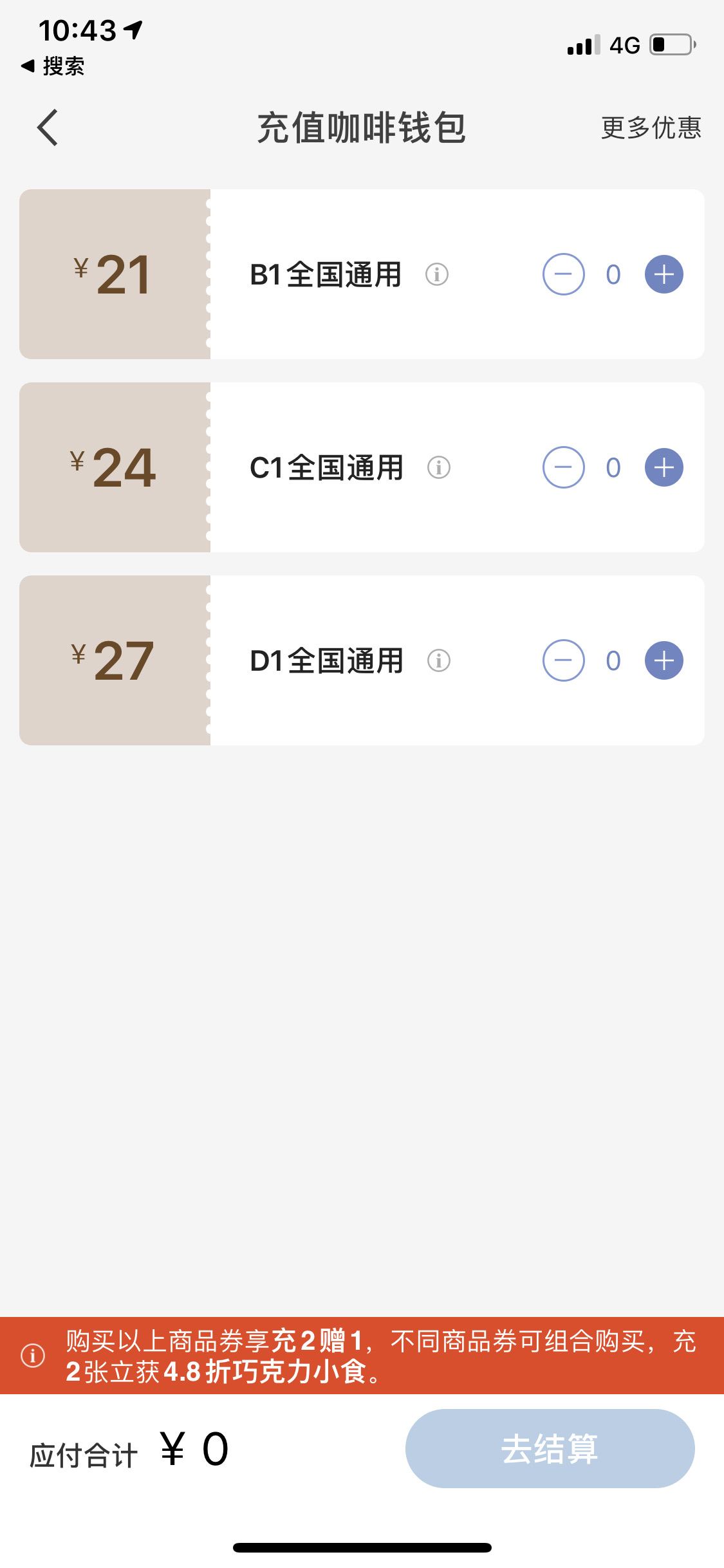This screenshot has height=1568, width=724.
Task: Open 更多优惠 for more offers
Action: 651,127
